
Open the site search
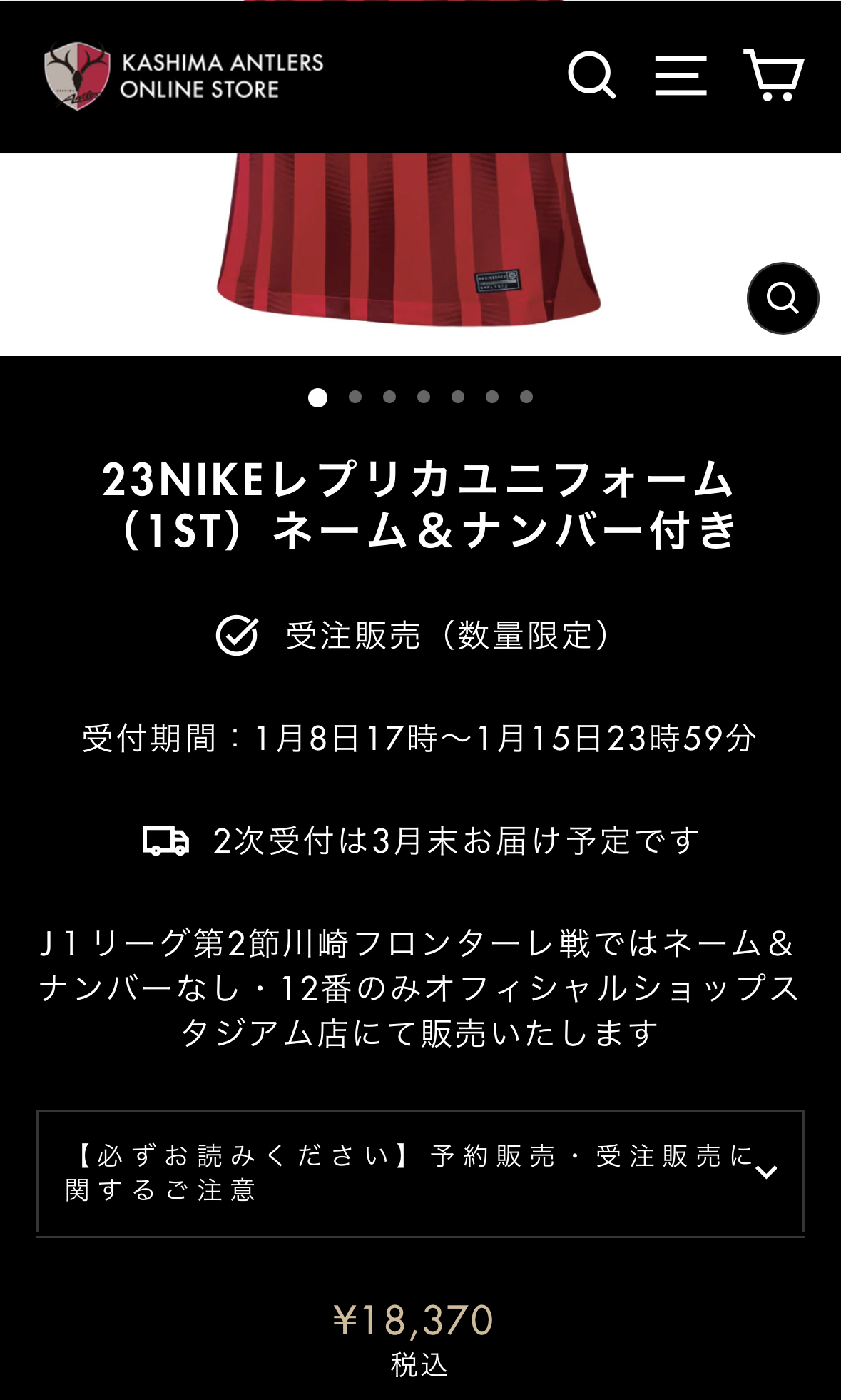(x=591, y=75)
